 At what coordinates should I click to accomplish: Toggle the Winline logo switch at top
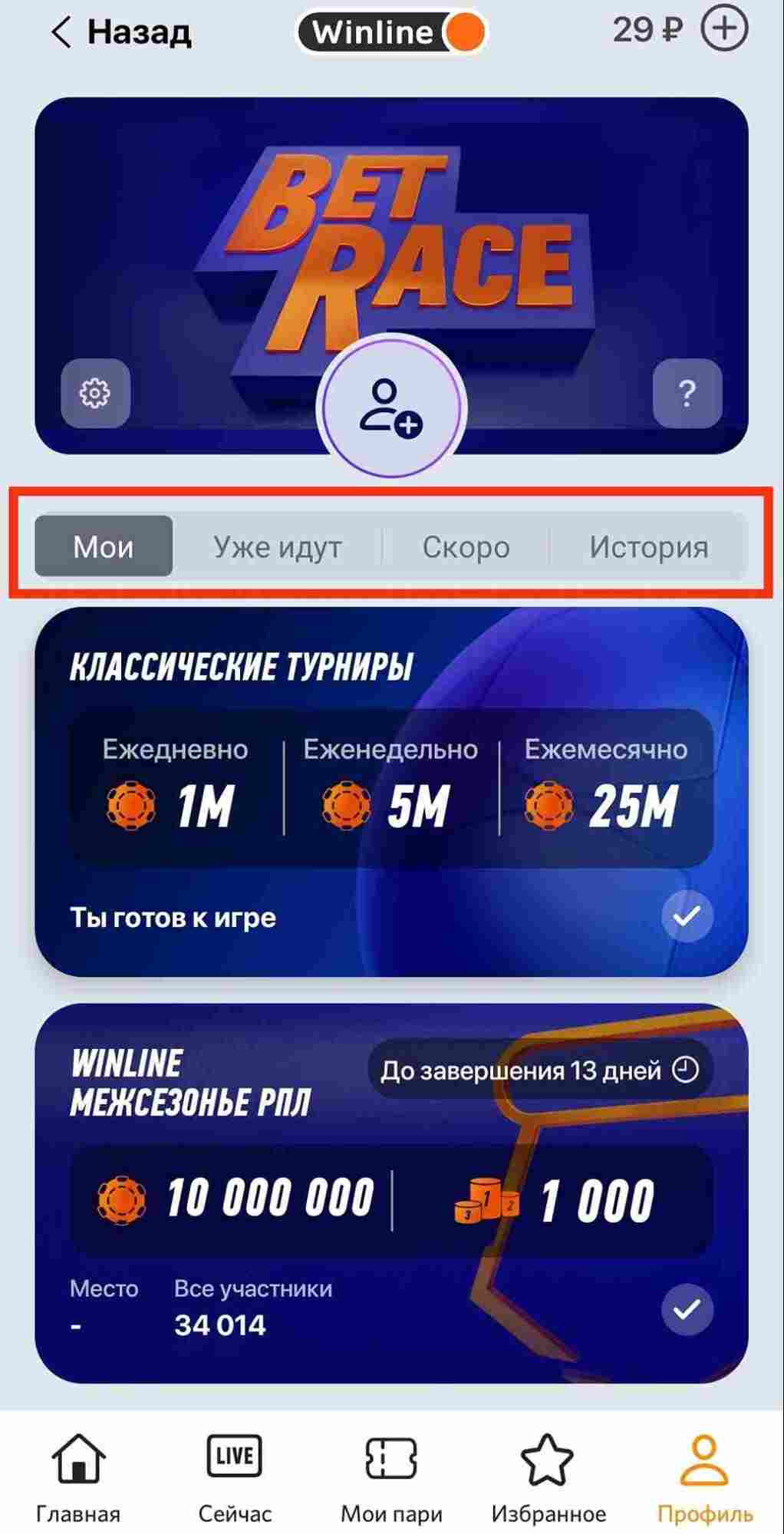coord(391,32)
